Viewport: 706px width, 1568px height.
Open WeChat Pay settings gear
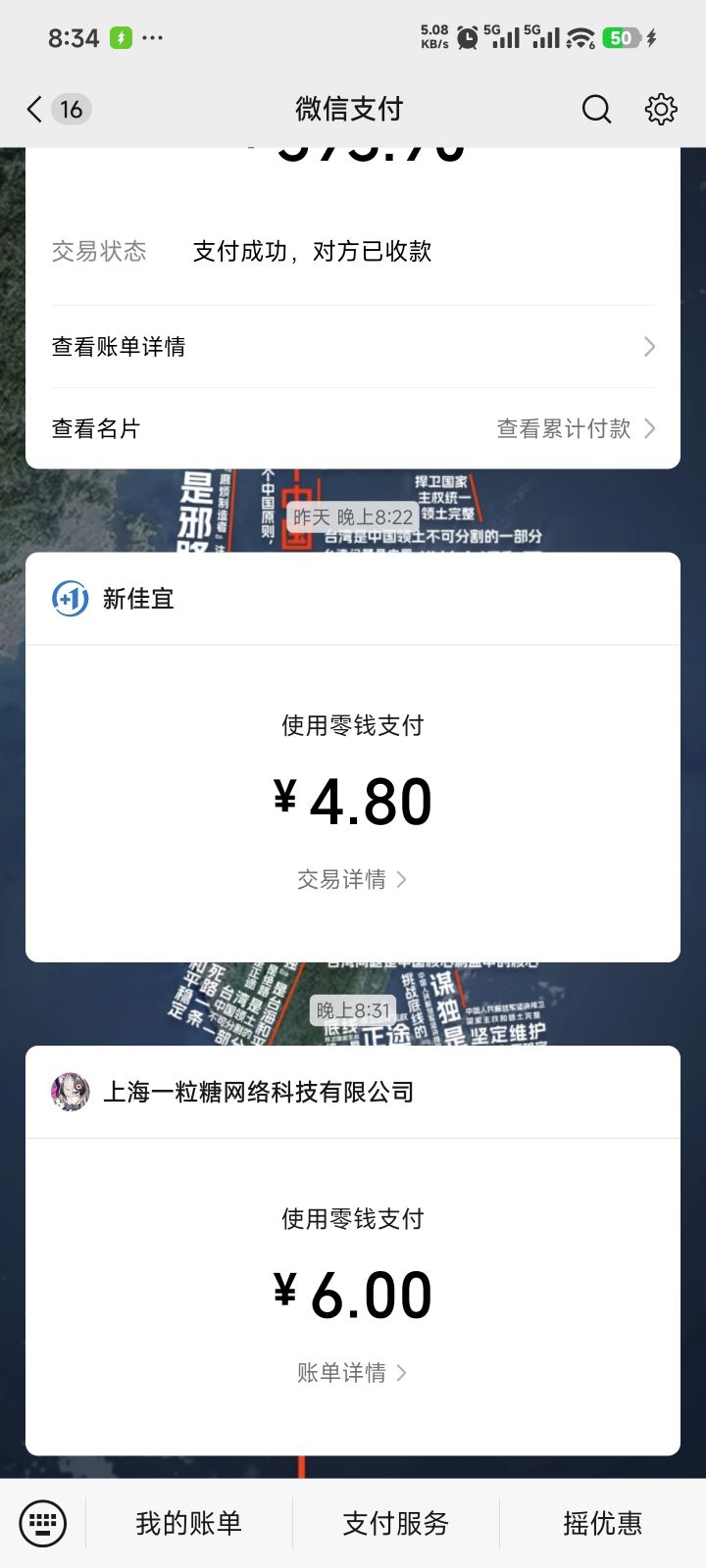coord(661,110)
